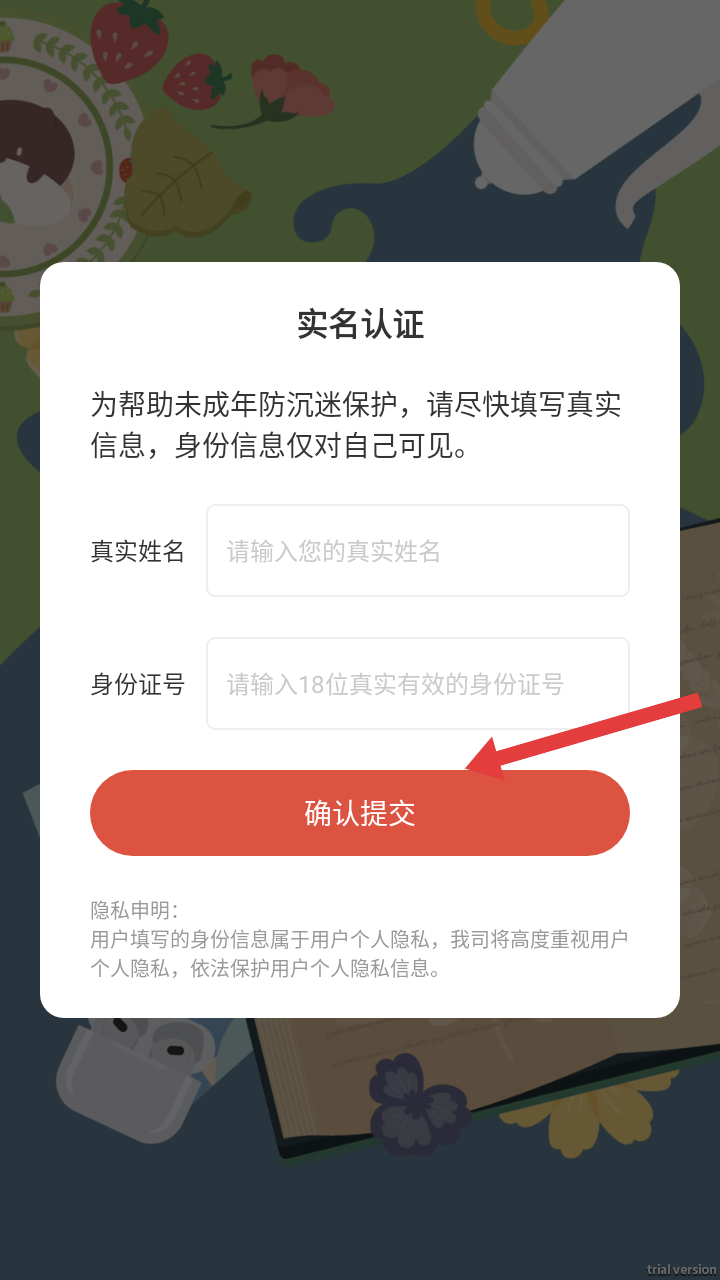Submit with the 确认提交 button
720x1280 pixels.
click(360, 813)
